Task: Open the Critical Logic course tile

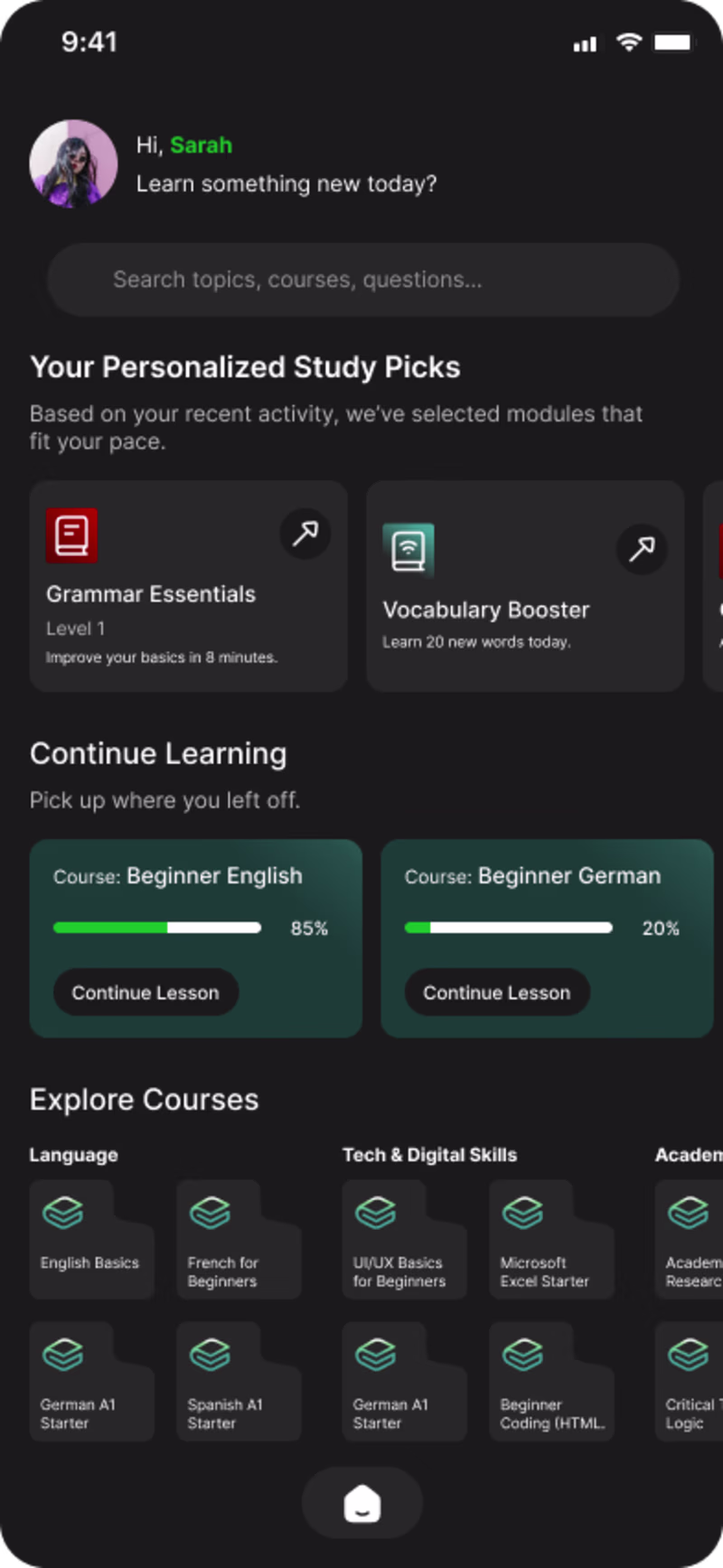Action: click(x=690, y=1382)
